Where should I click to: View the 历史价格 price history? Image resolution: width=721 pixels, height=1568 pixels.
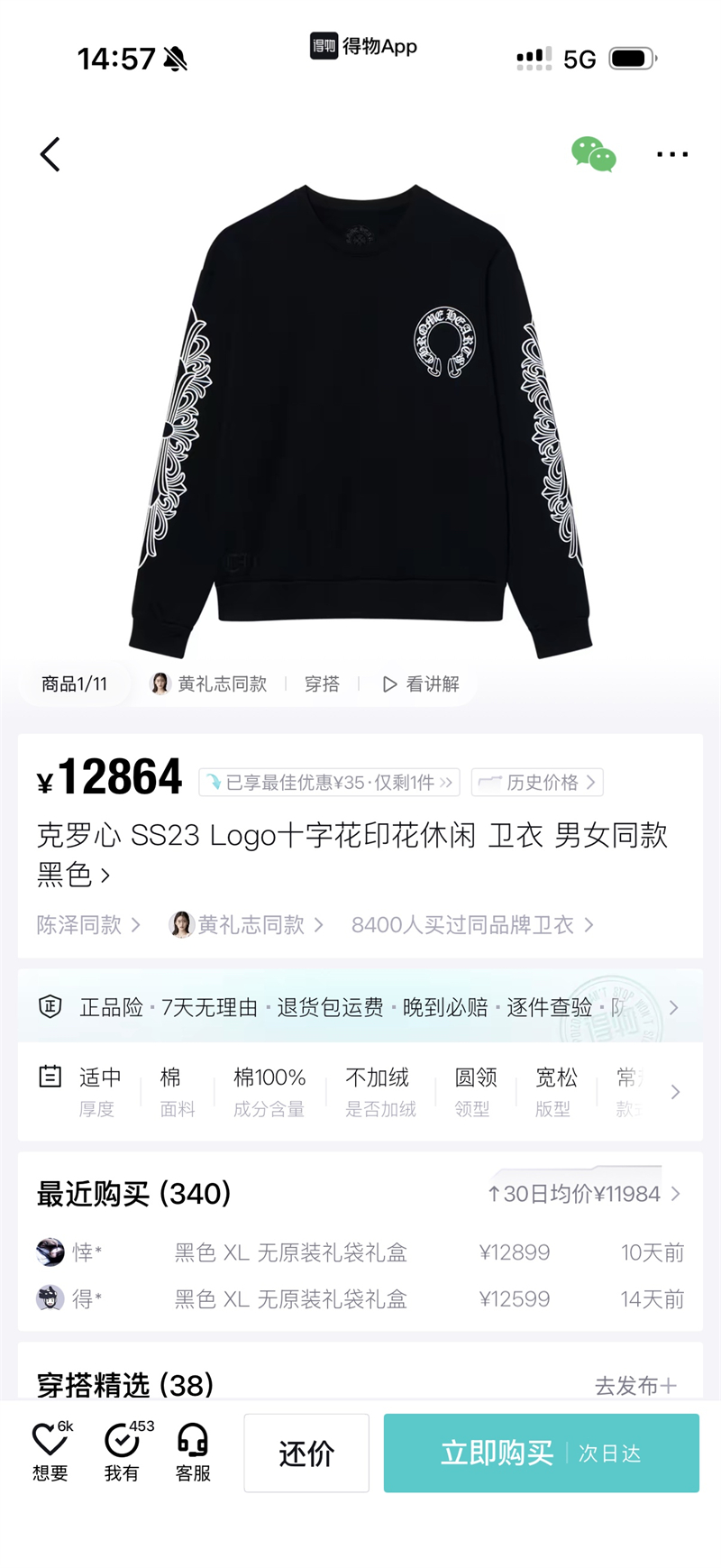click(537, 783)
